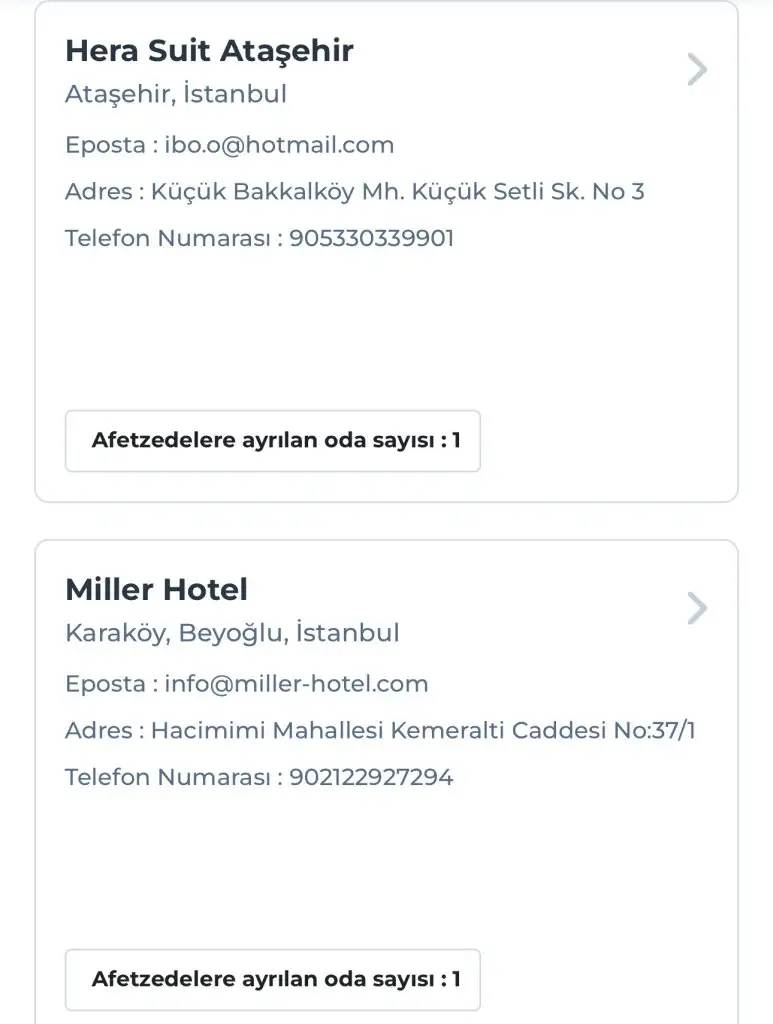
Task: Expand Hera Suit Ataşehir via its chevron
Action: click(x=697, y=70)
